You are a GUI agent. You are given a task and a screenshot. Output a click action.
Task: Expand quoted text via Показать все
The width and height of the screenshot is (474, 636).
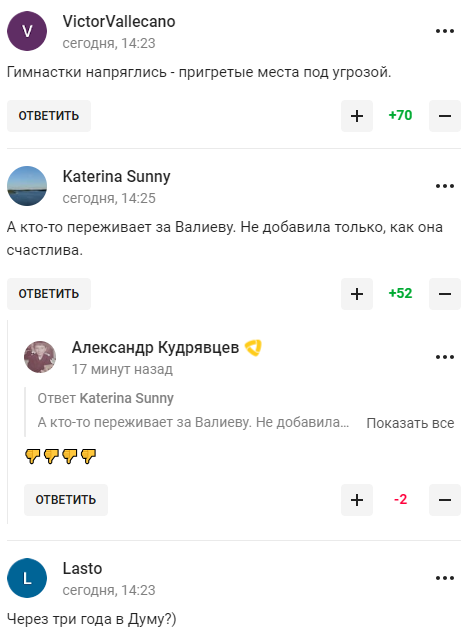click(x=410, y=423)
